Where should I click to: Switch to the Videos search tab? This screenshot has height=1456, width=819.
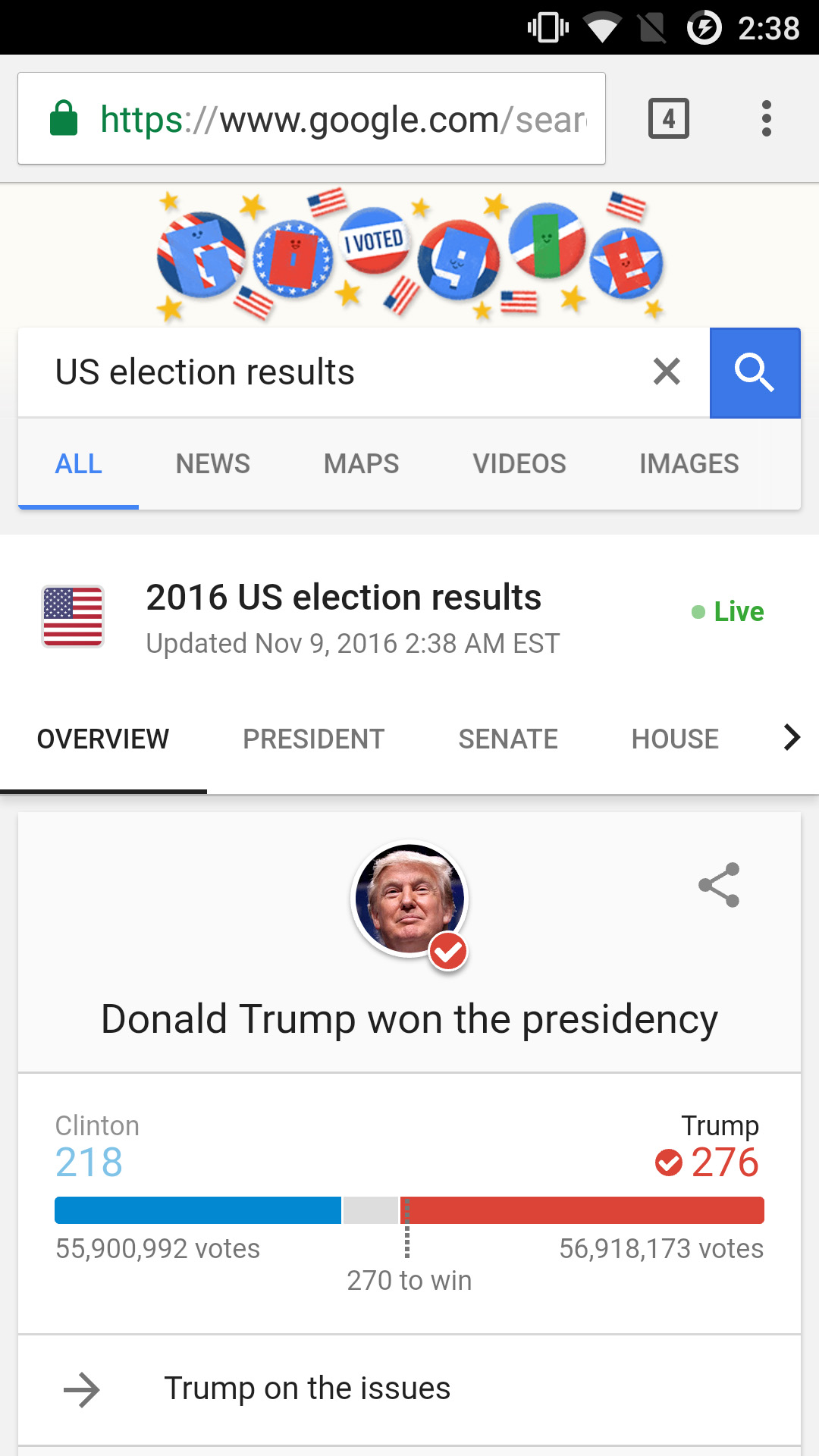(x=519, y=463)
